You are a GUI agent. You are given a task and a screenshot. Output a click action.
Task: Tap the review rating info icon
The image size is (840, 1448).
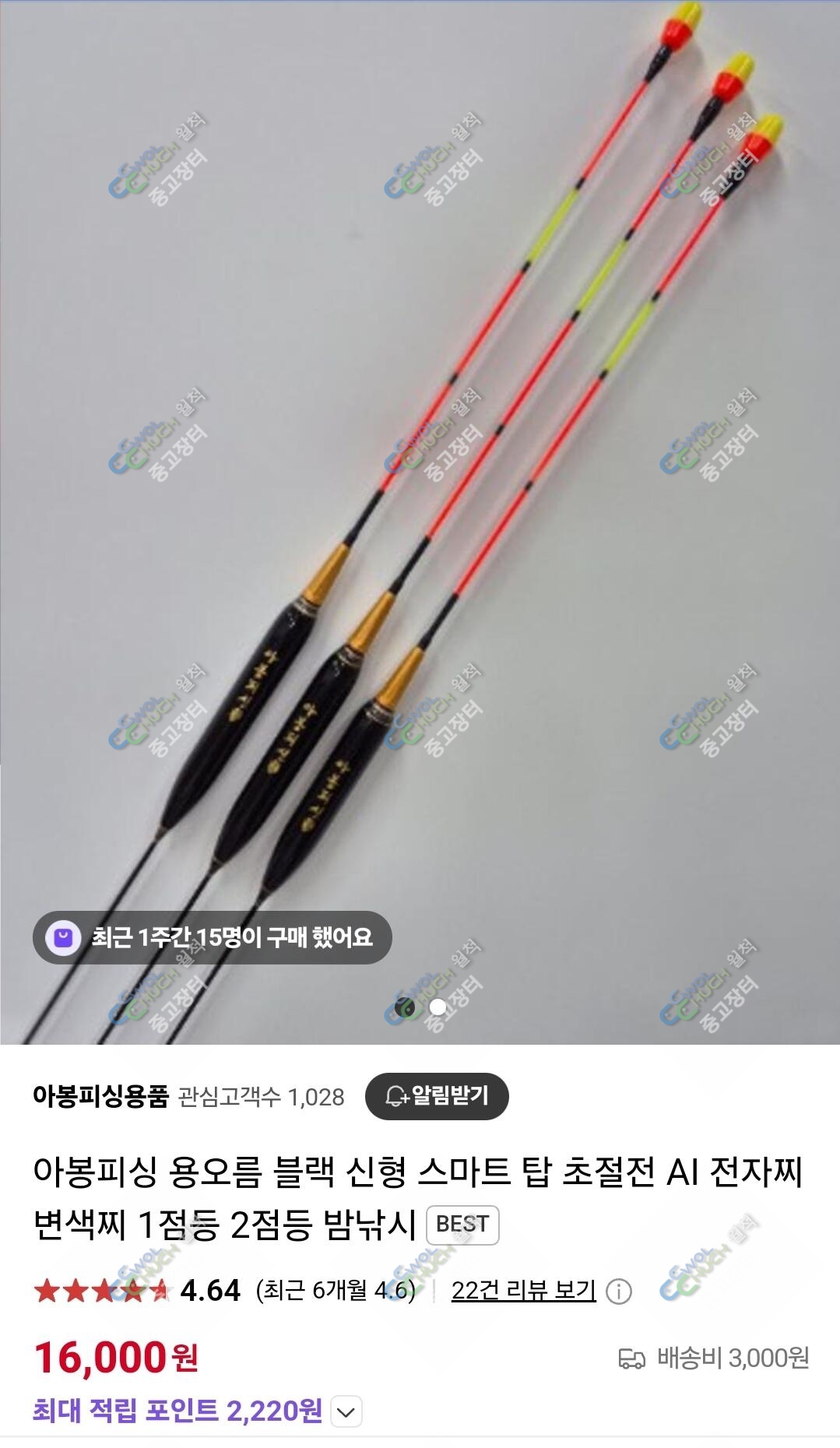click(x=619, y=1292)
